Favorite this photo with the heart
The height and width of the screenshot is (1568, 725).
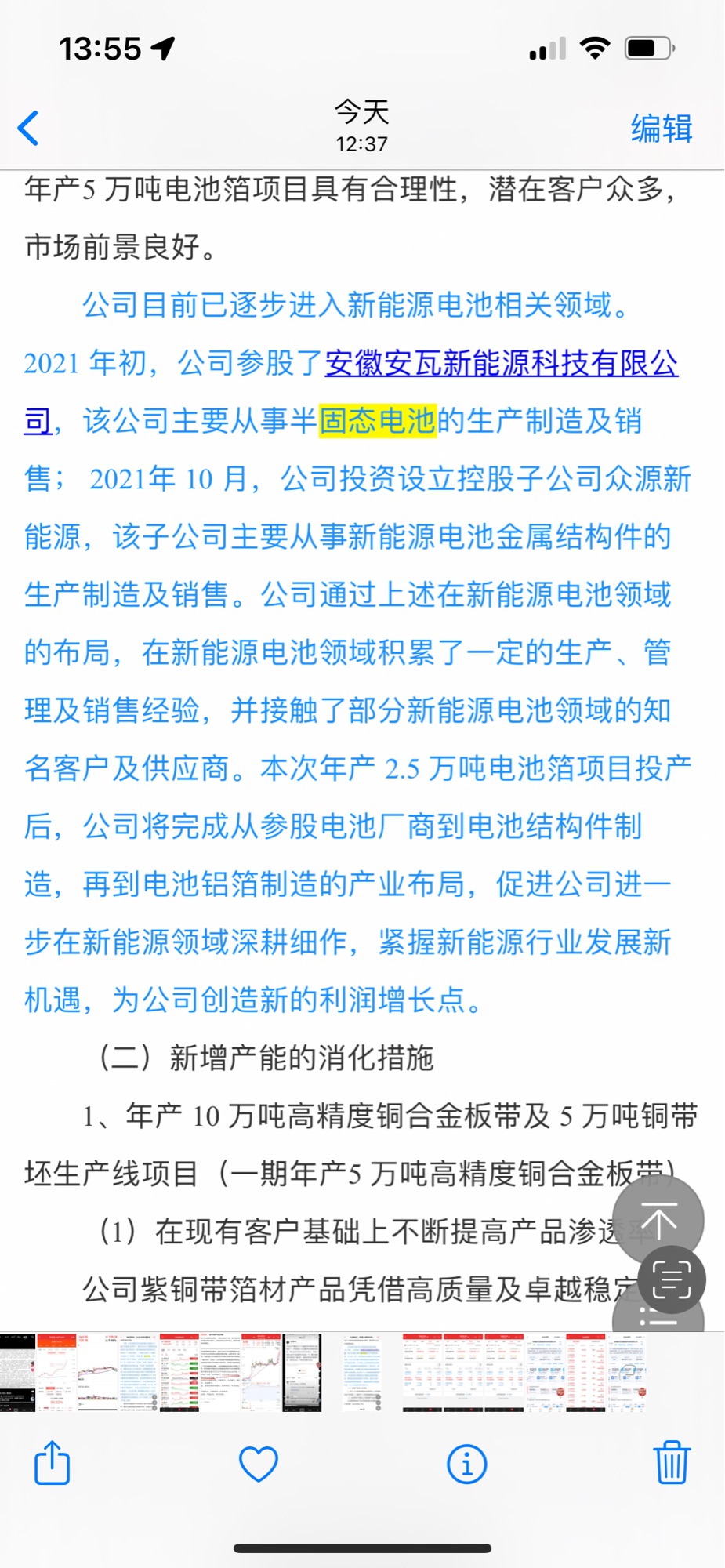(x=258, y=1464)
